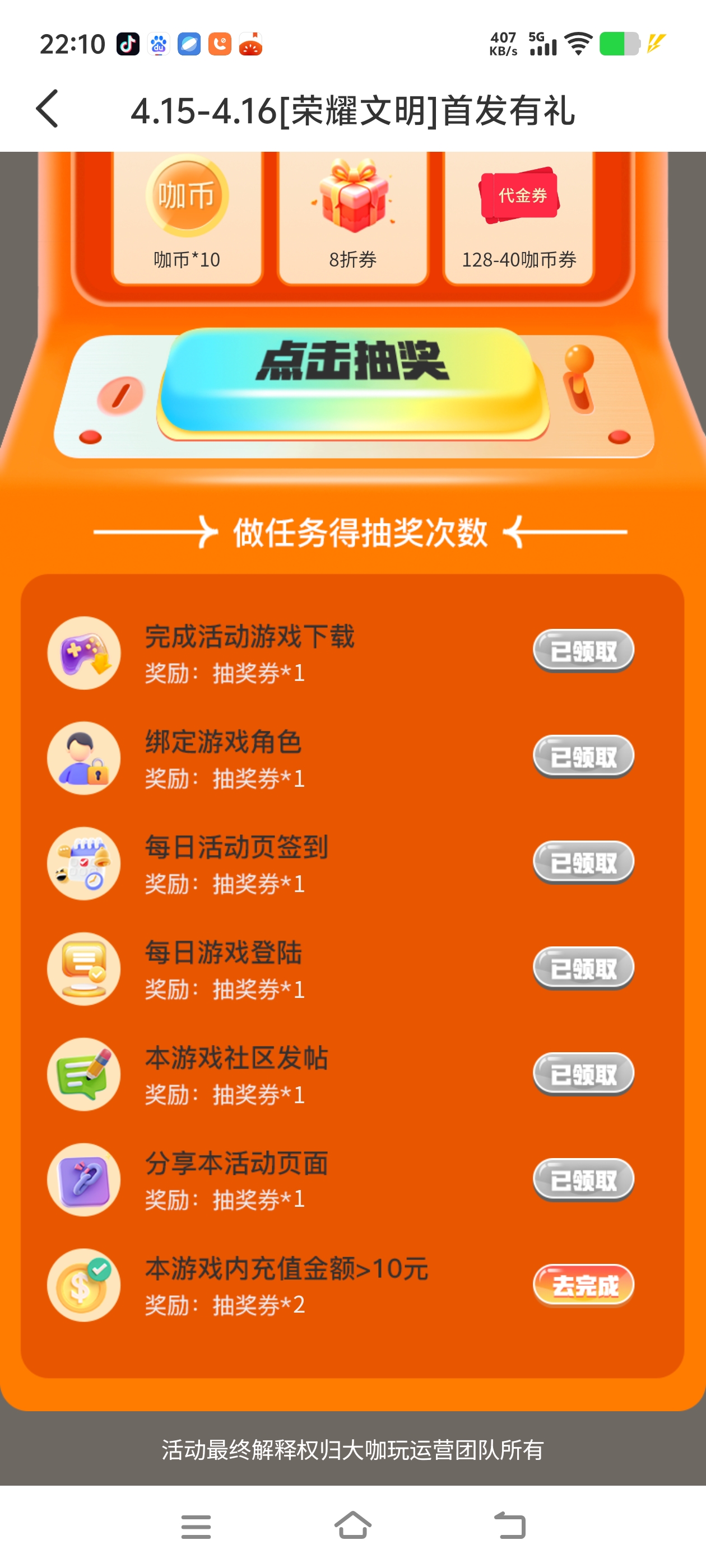Tap 已领取 beside 每日活动页签到

(583, 862)
